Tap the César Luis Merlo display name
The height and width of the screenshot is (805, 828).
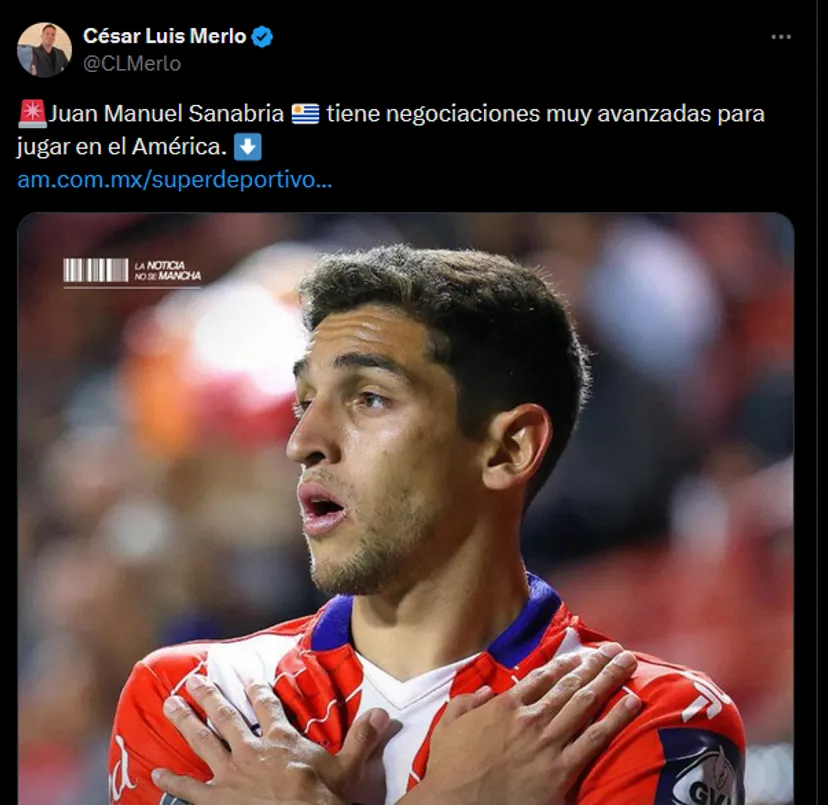(164, 36)
